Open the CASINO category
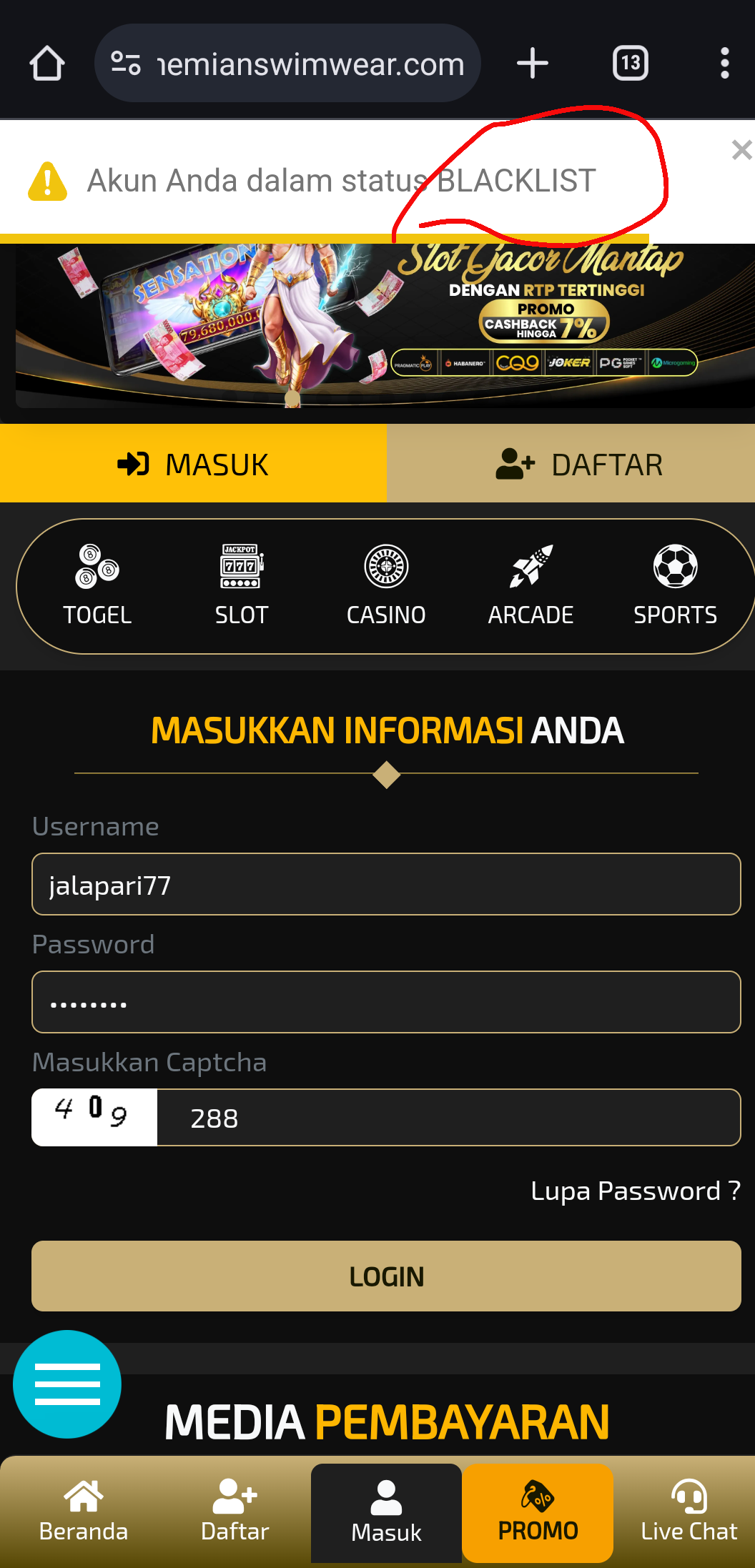This screenshot has height=1568, width=755. click(386, 586)
